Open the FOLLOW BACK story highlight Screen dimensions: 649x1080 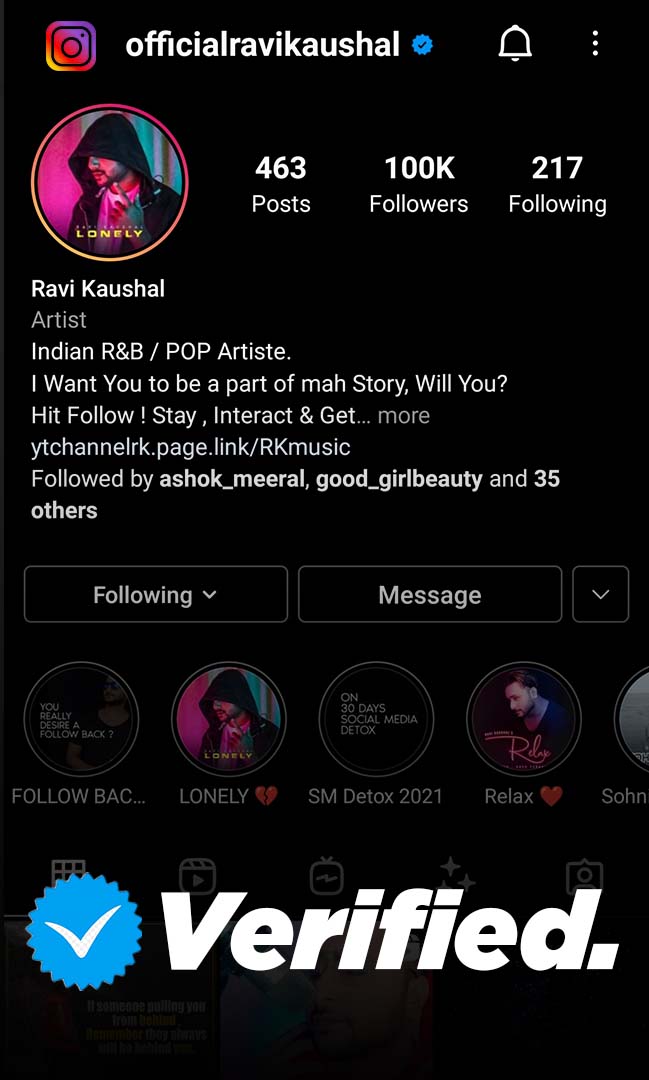tap(80, 719)
